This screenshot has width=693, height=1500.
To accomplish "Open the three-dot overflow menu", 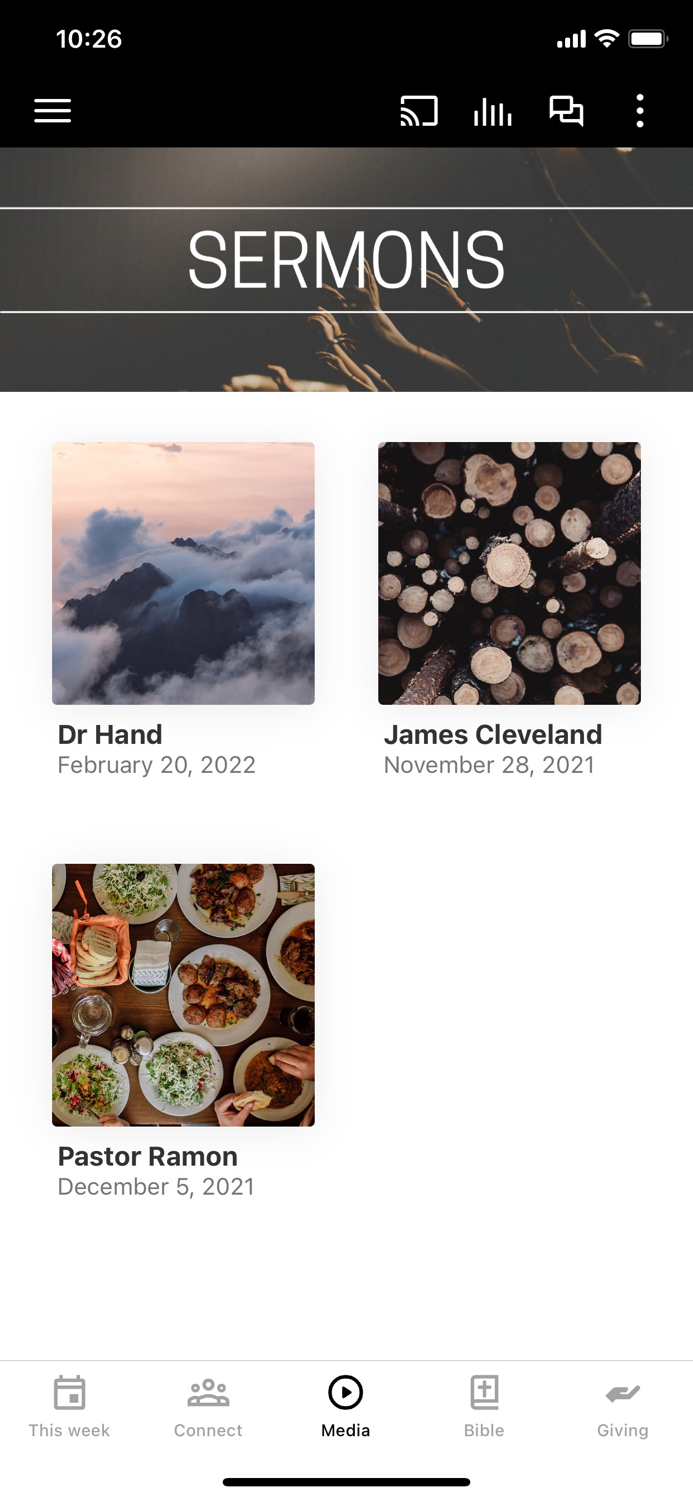I will (x=640, y=111).
